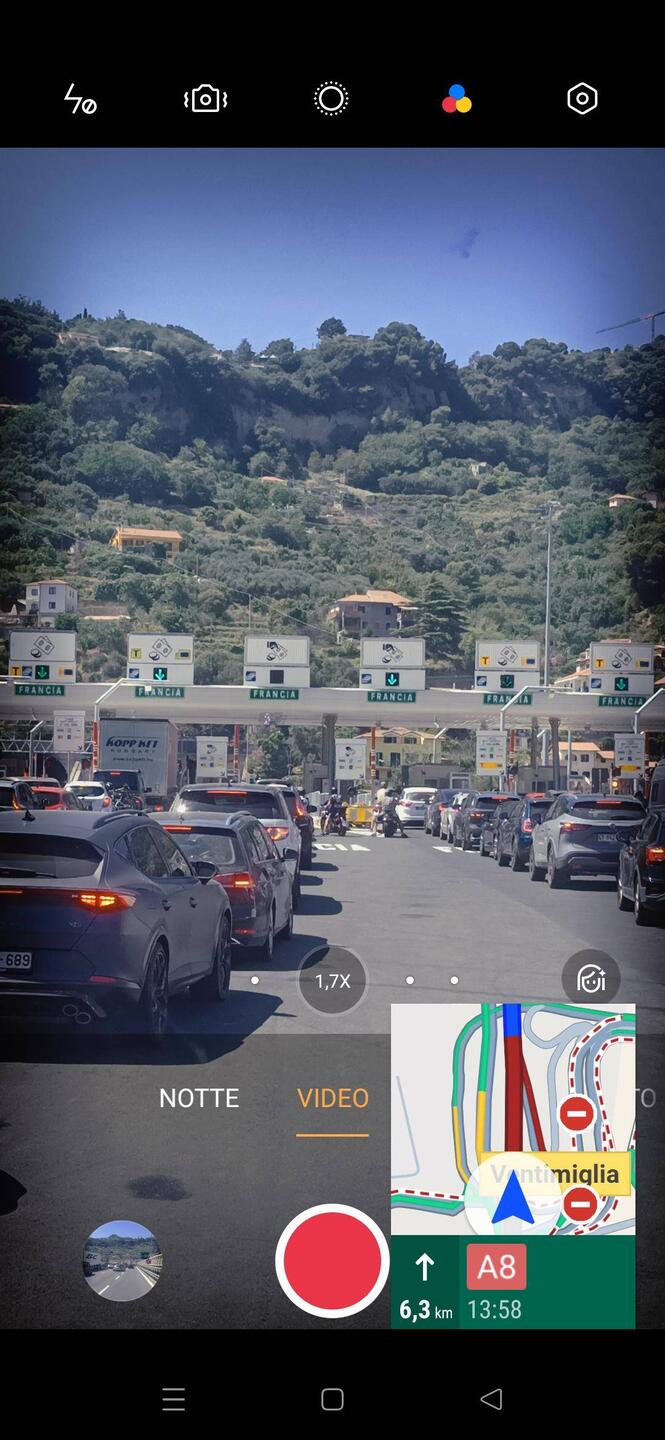Viewport: 665px width, 1440px height.
Task: Go back using the system back button
Action: 491,1399
